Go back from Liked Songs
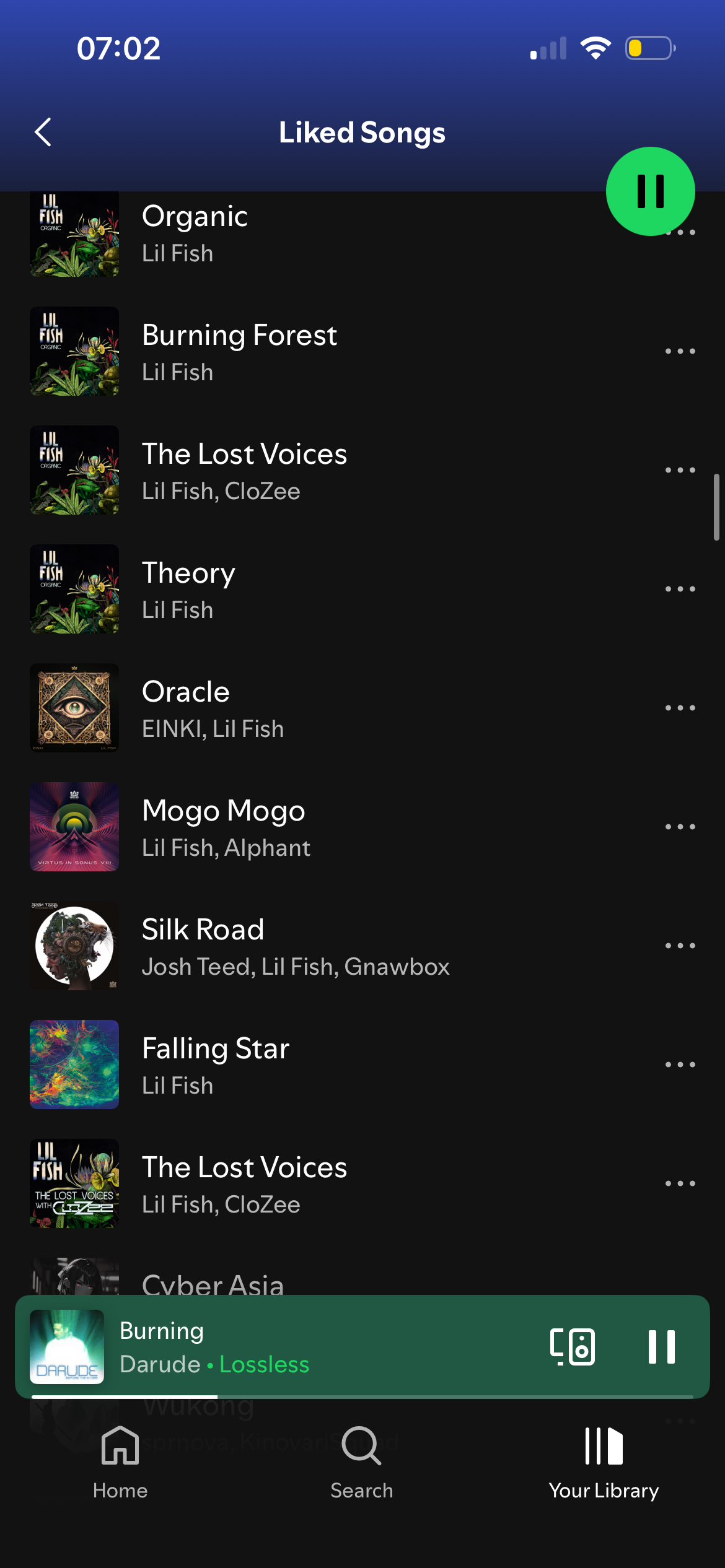Image resolution: width=725 pixels, height=1568 pixels. click(43, 132)
